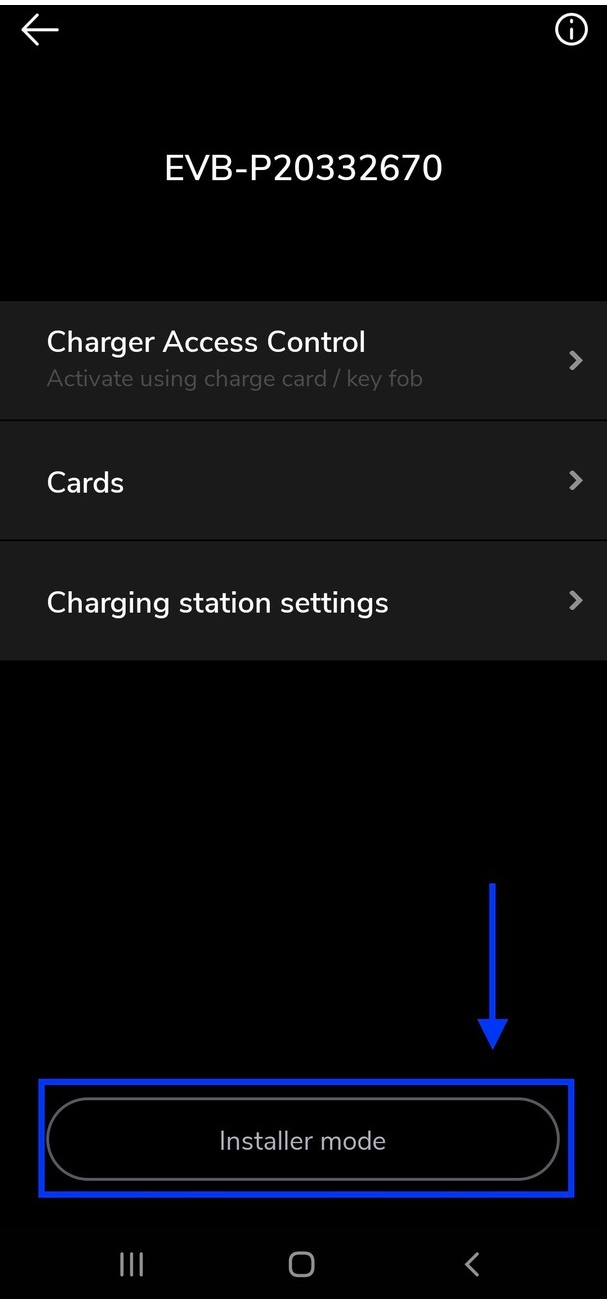Open the info icon in the top corner
Viewport: 610px width, 1300px height.
click(x=571, y=30)
